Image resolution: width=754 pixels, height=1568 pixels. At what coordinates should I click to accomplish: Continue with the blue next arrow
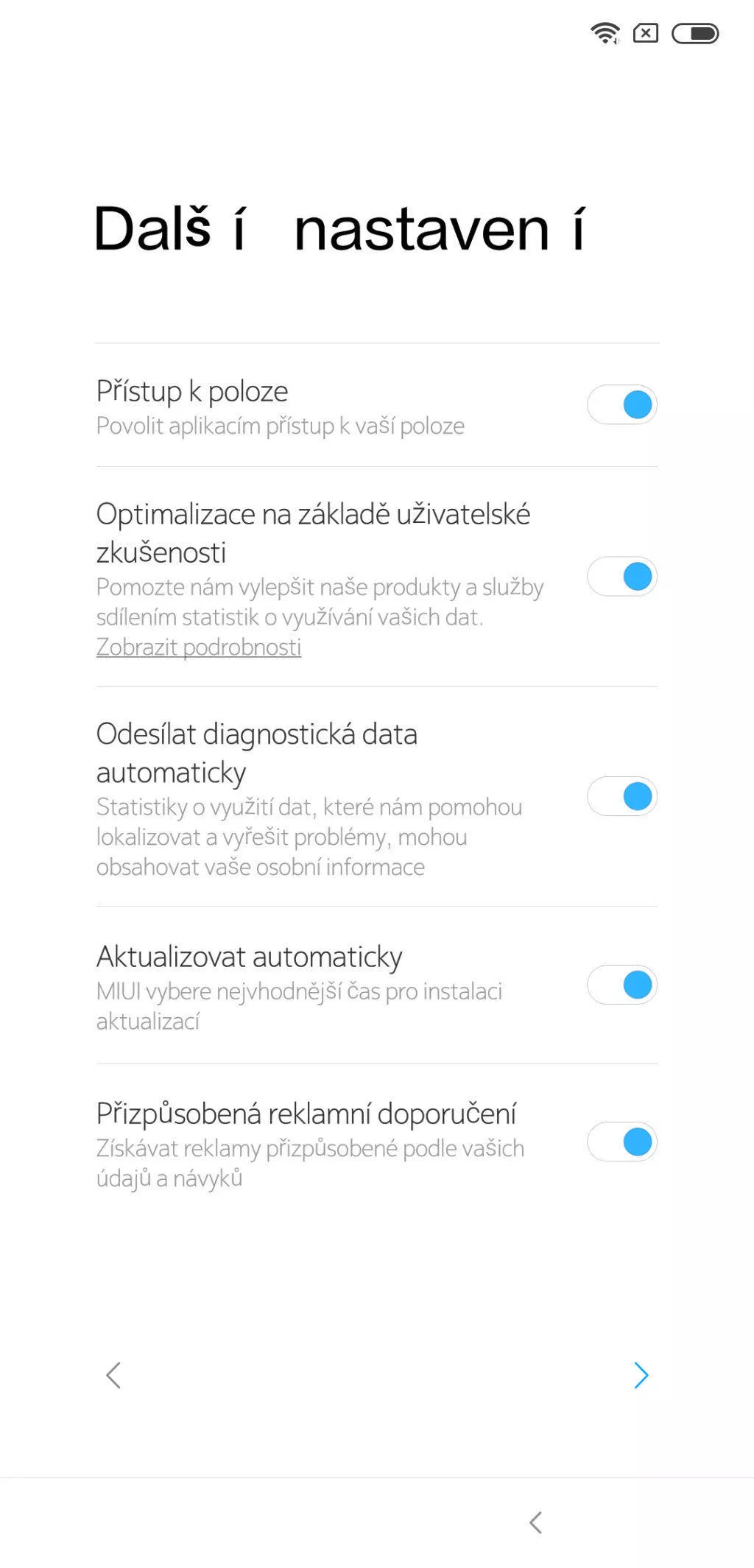pyautogui.click(x=641, y=1375)
